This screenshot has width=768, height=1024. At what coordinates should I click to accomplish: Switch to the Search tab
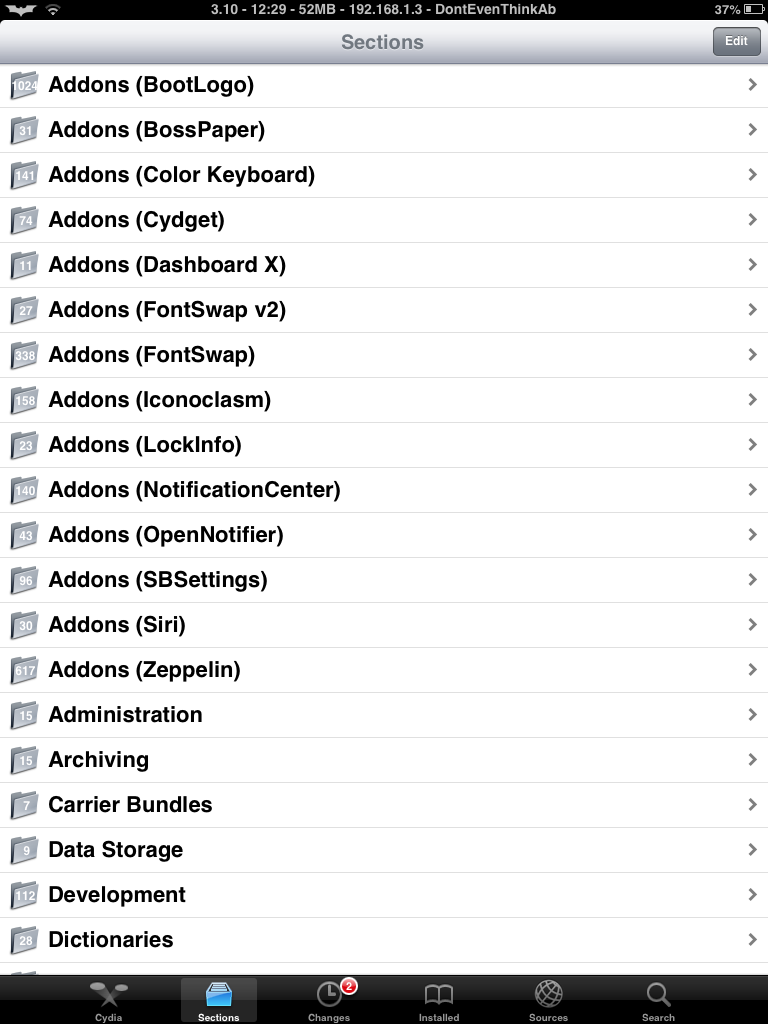pos(658,1001)
